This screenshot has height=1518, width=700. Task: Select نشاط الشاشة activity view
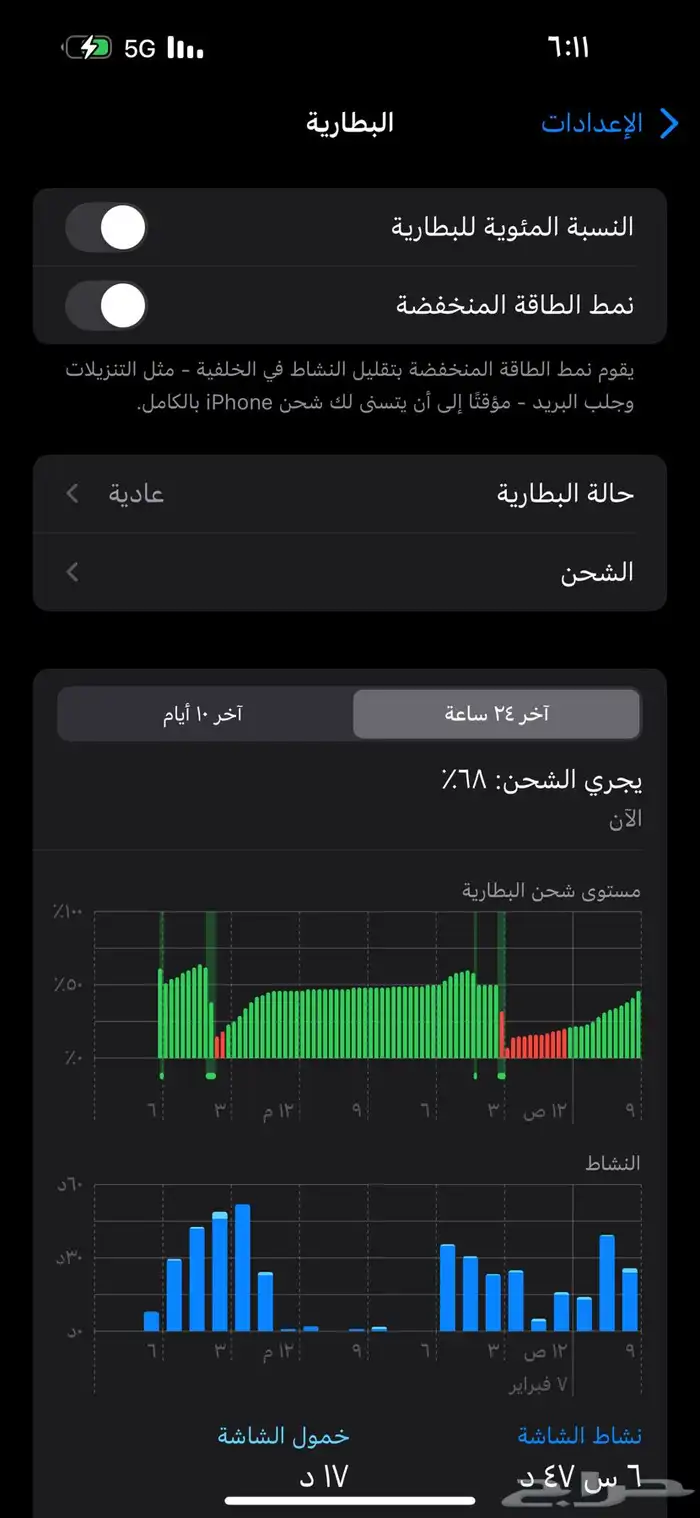pos(580,1436)
